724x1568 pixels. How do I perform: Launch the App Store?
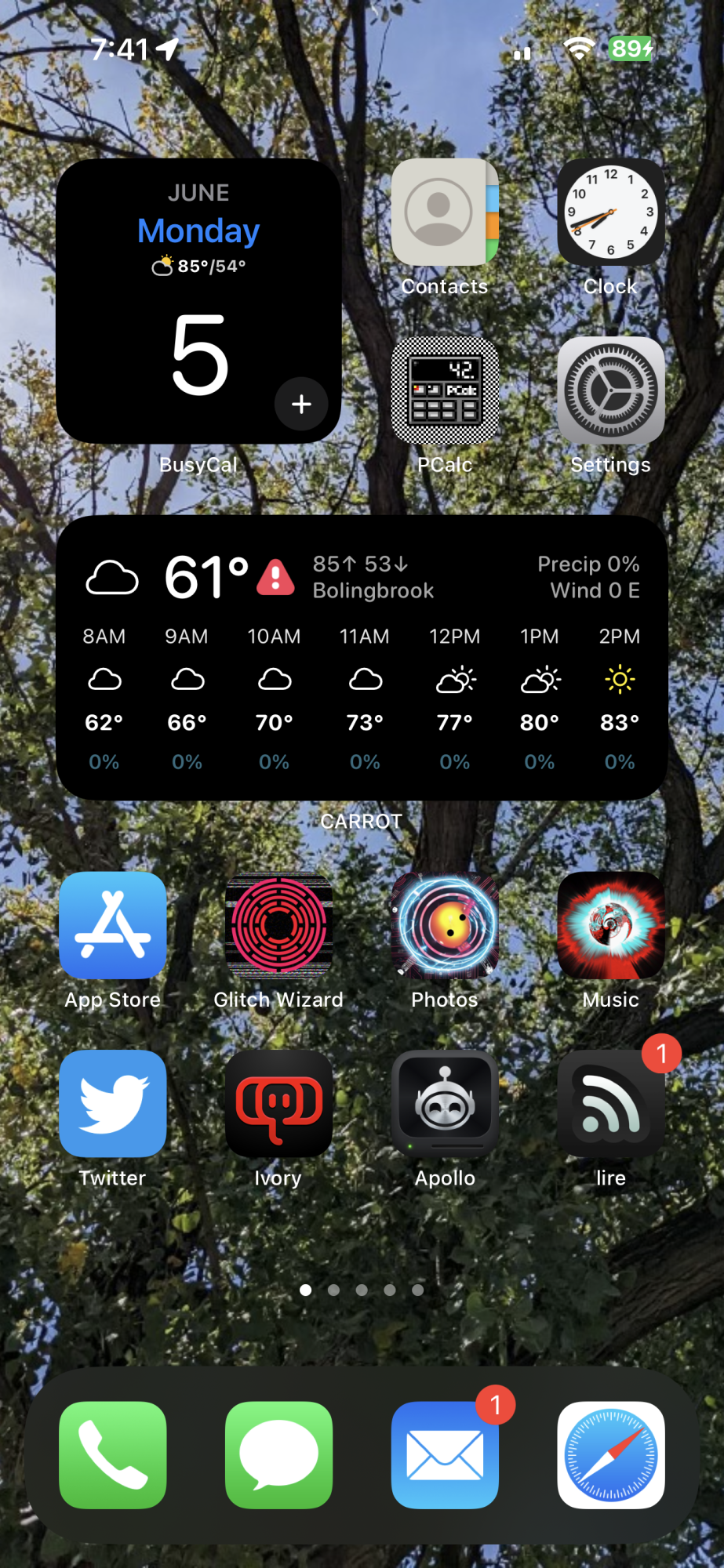point(113,925)
